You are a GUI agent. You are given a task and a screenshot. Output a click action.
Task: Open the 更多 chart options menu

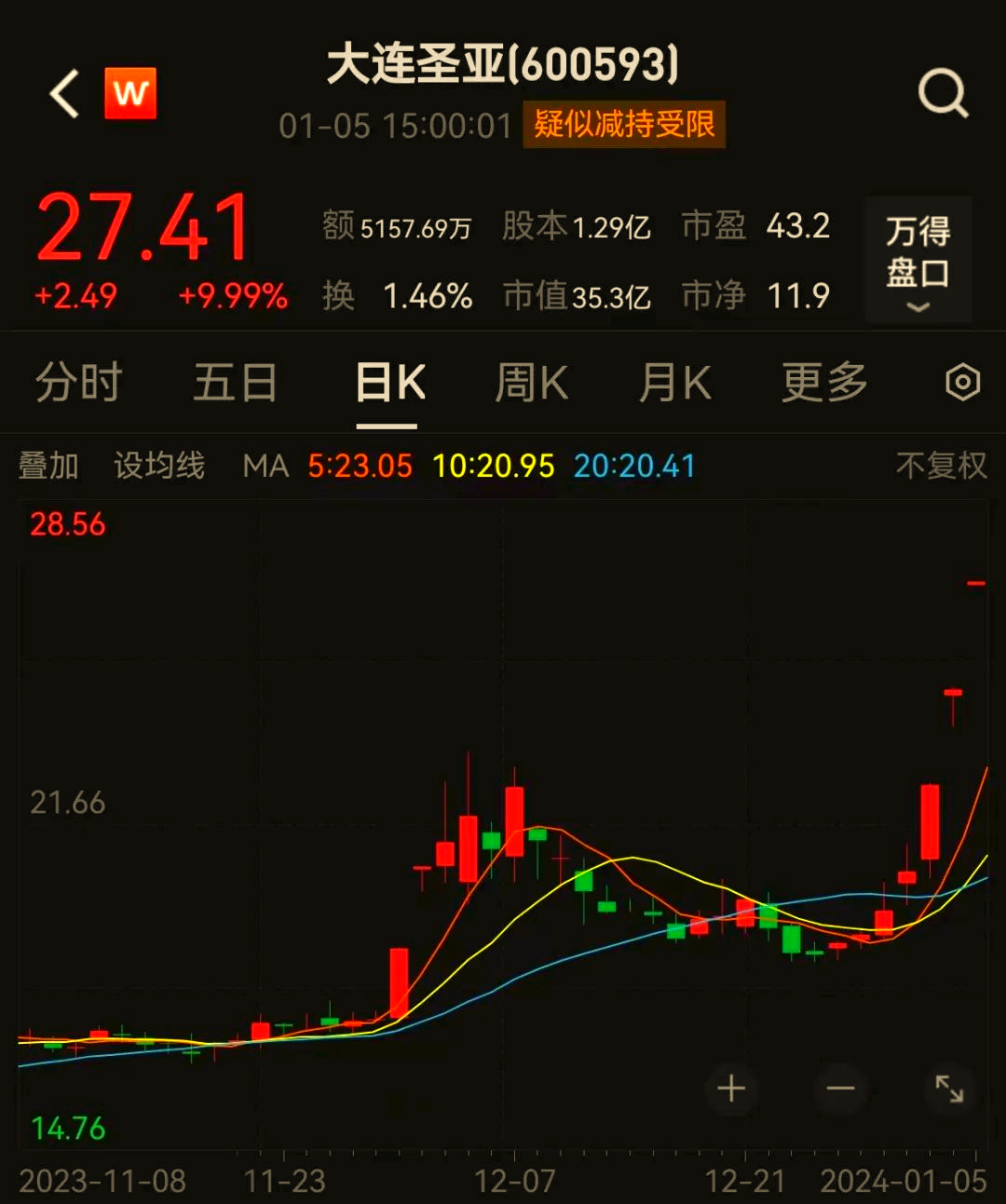(x=823, y=382)
